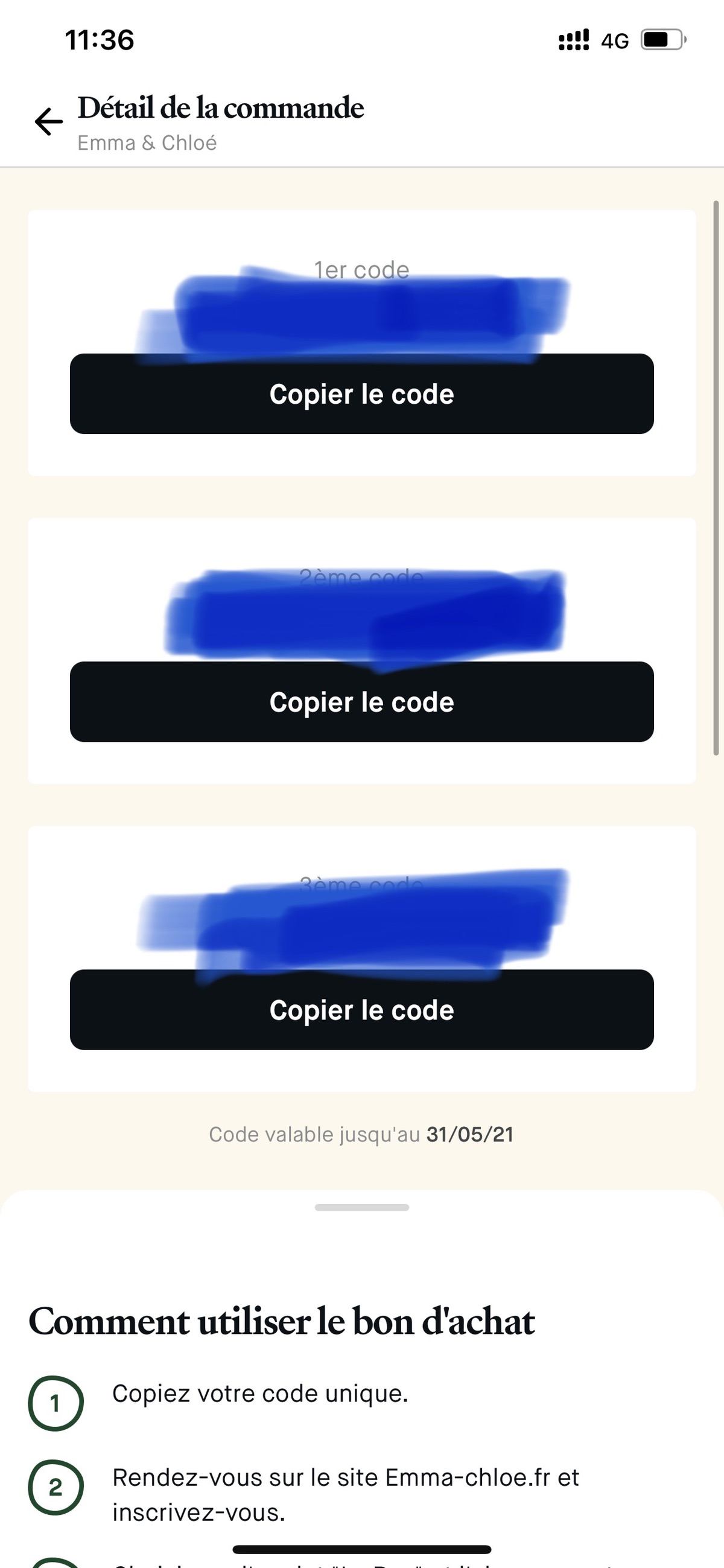This screenshot has height=1568, width=724.
Task: Copy the 3ème code
Action: (x=362, y=1010)
